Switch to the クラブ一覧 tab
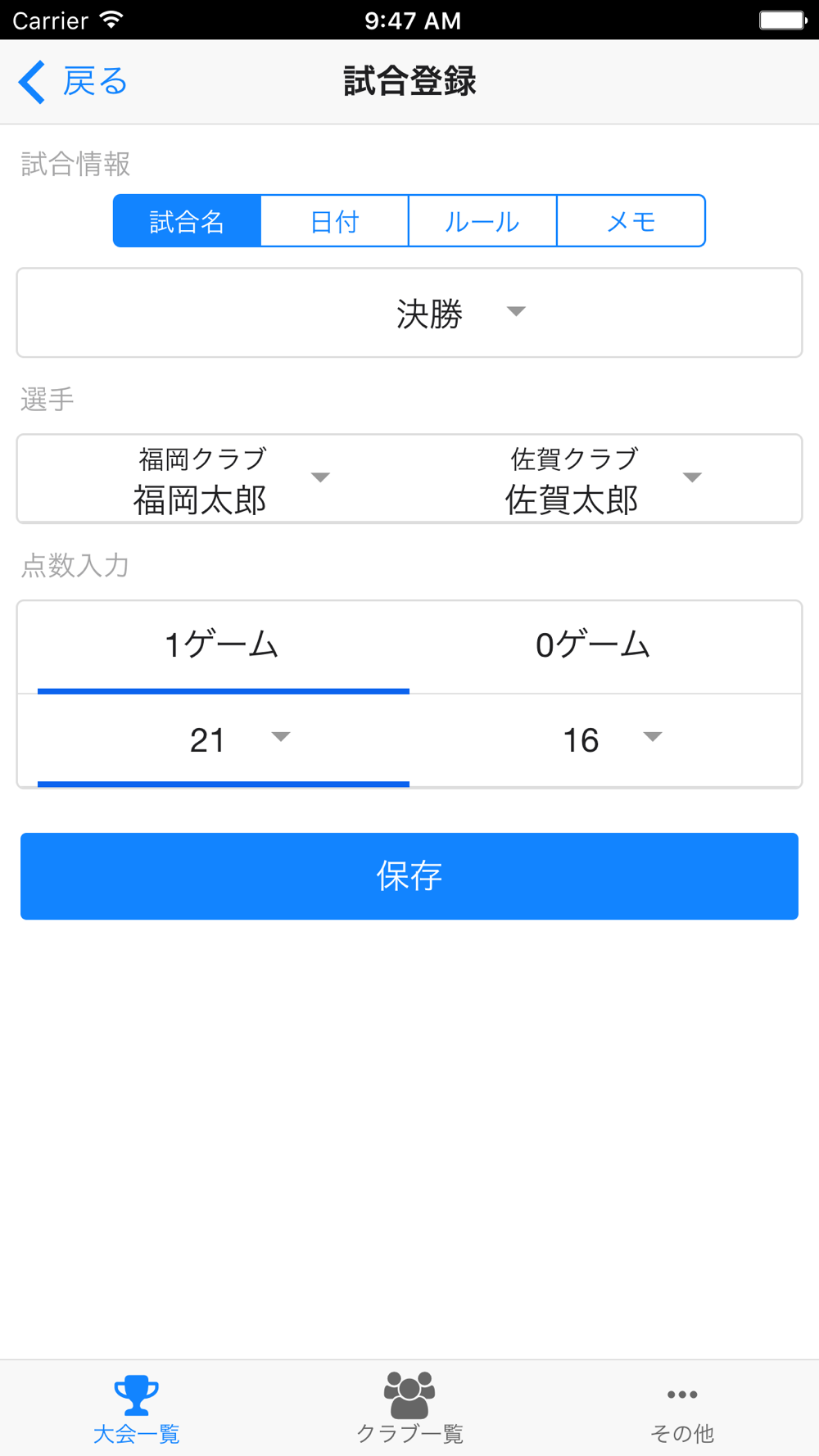The height and width of the screenshot is (1456, 819). point(409,1409)
